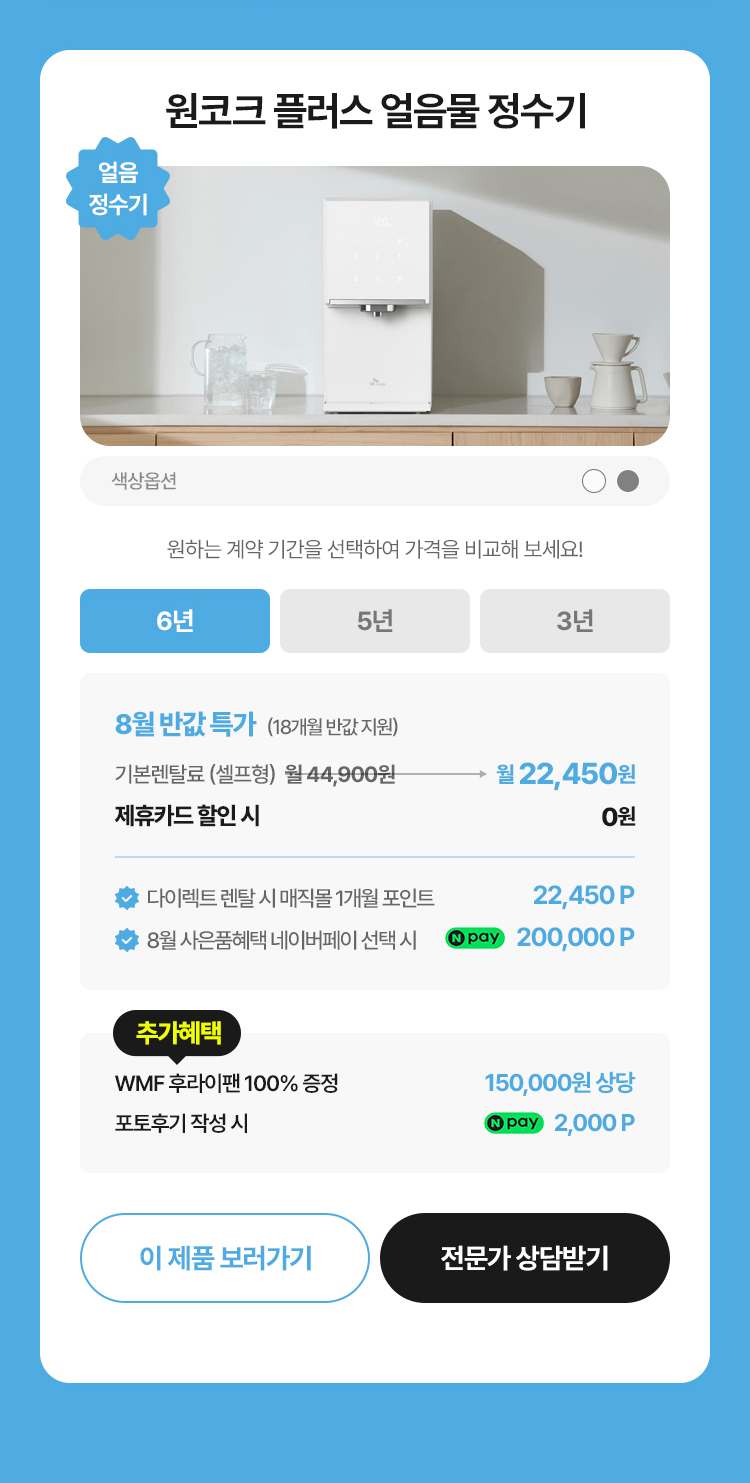Open 이 제품 보러가기 button
Screen dimensions: 750x1483
coord(225,1258)
